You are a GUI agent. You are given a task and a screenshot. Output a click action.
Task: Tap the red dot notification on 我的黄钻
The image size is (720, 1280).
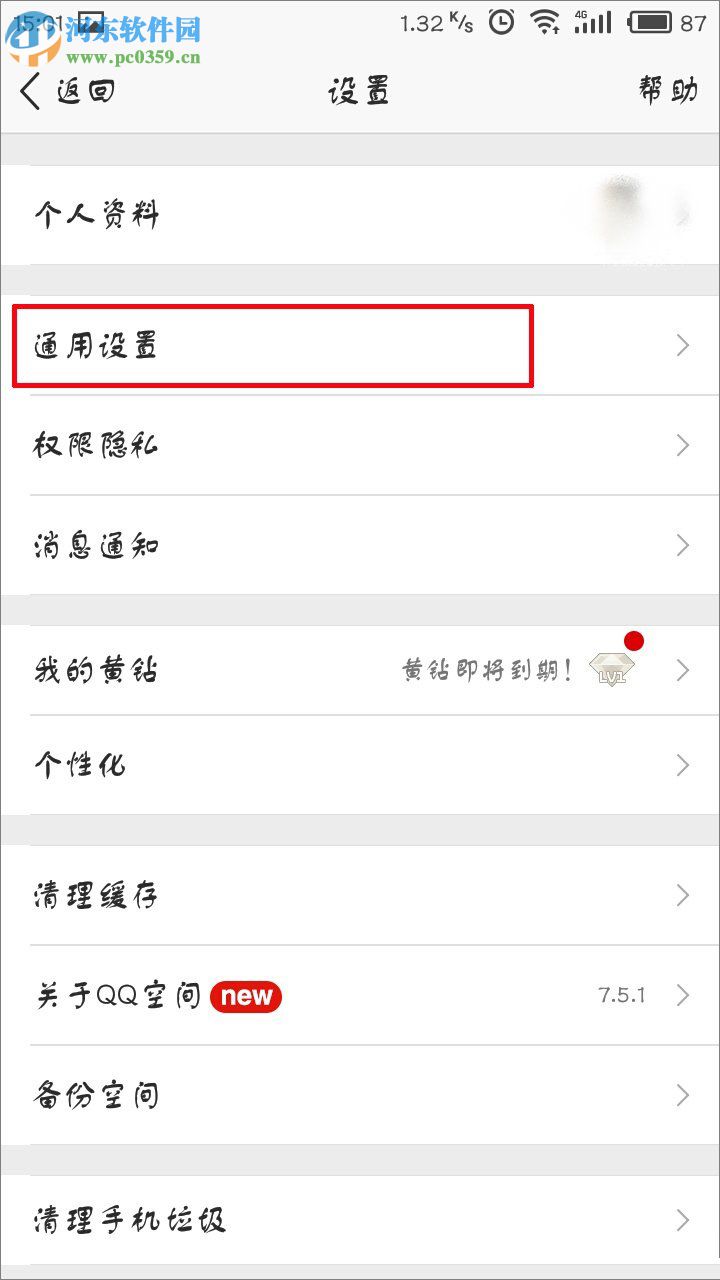(635, 641)
